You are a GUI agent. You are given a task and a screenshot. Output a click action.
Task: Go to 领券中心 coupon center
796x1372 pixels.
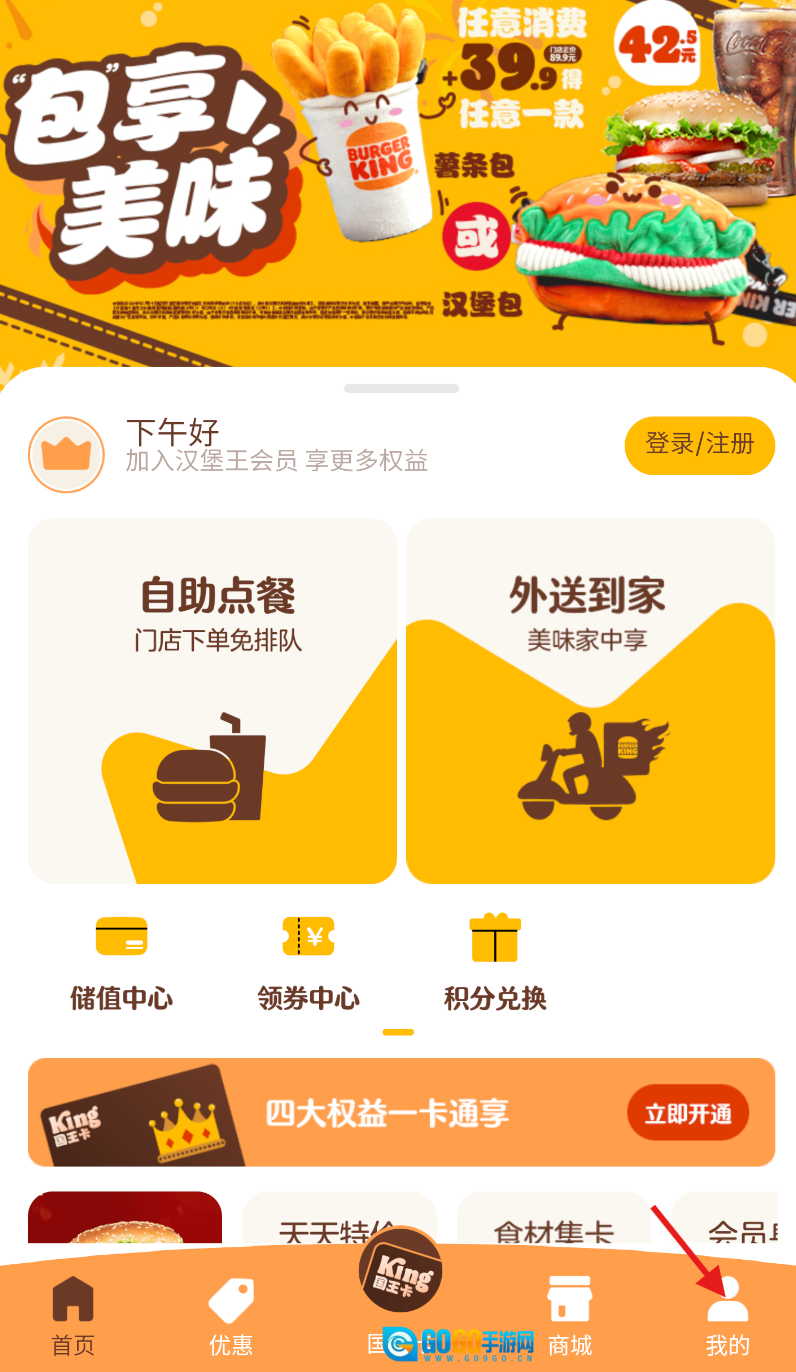pyautogui.click(x=308, y=961)
